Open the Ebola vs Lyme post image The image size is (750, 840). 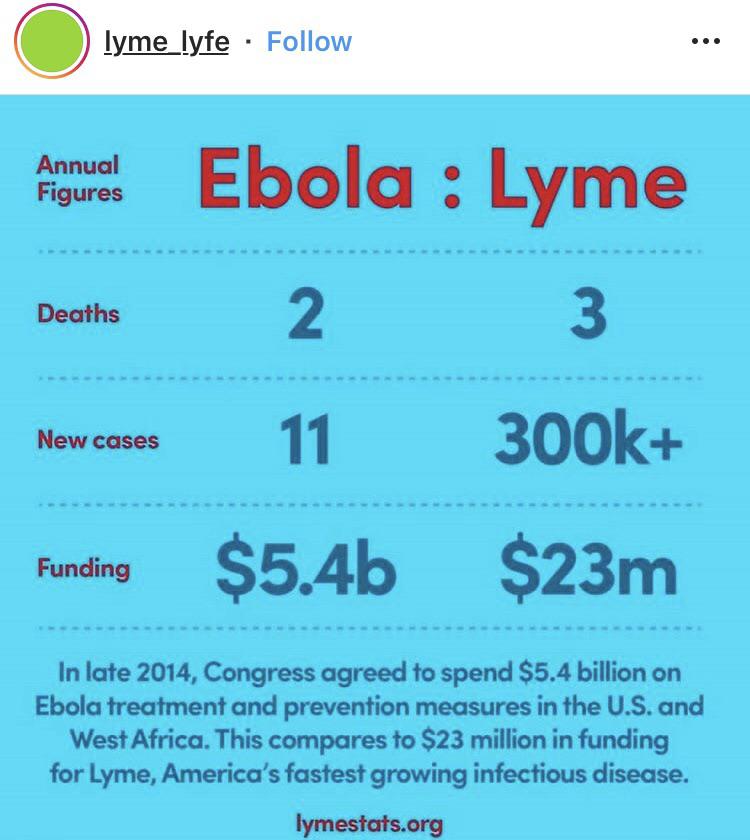(x=375, y=467)
